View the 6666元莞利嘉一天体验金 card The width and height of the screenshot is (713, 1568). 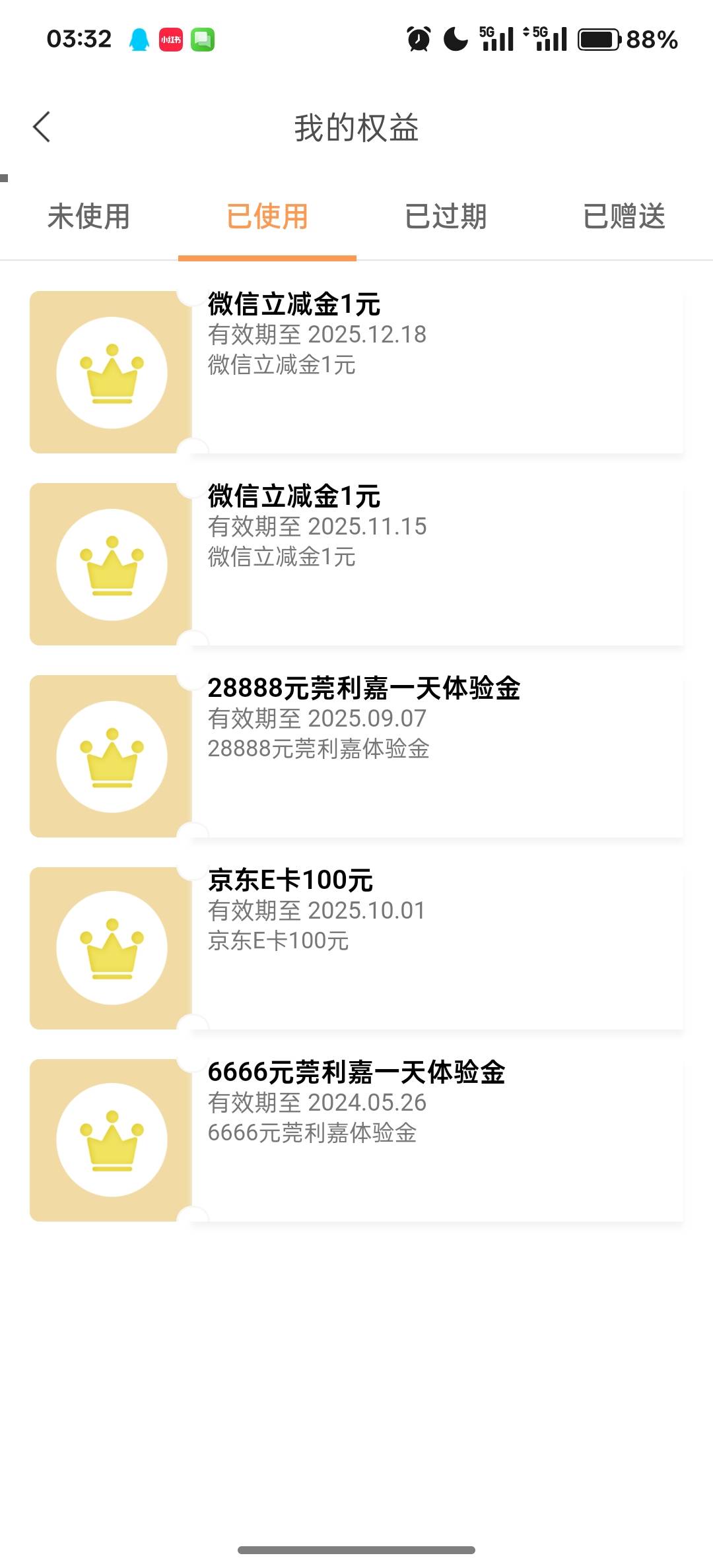[356, 1140]
